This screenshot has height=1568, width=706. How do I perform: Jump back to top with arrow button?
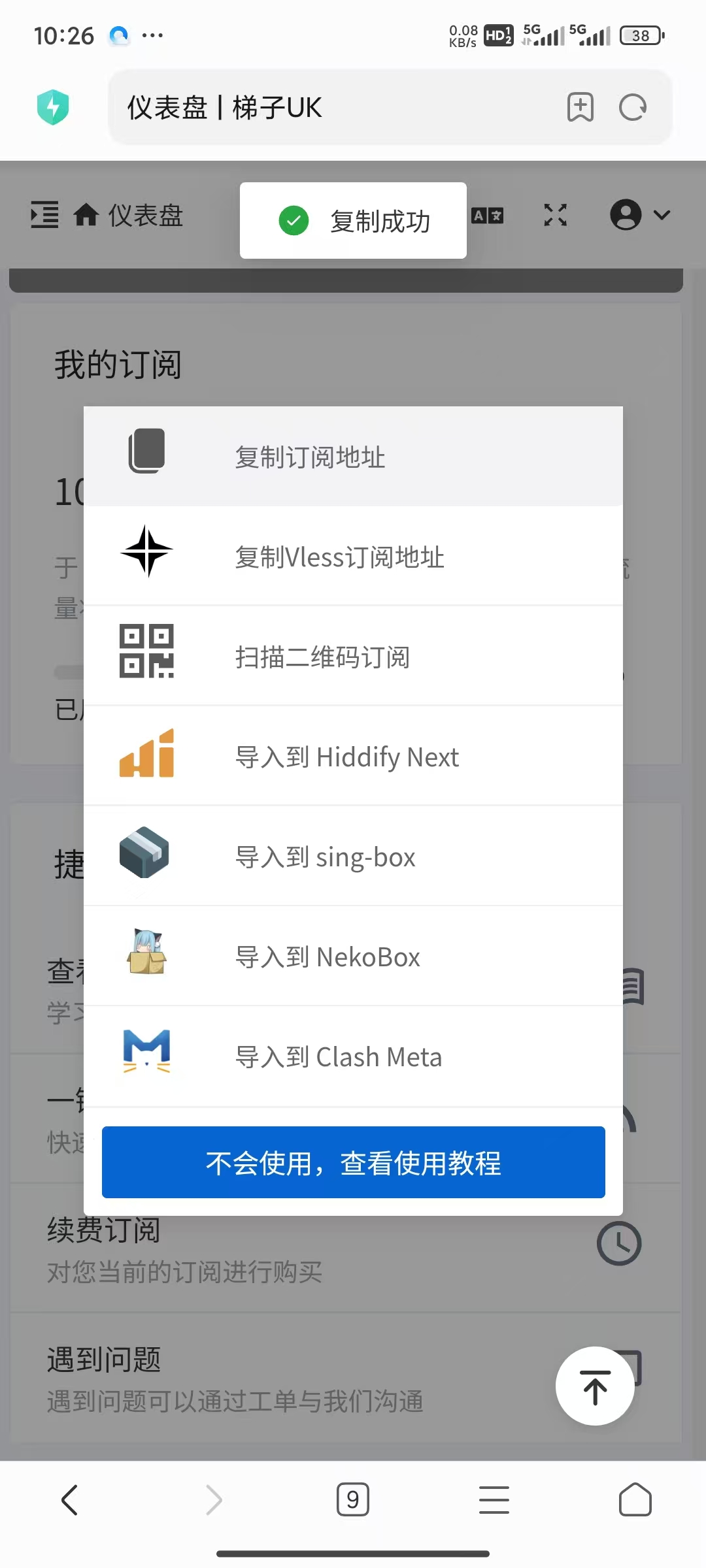(595, 1386)
